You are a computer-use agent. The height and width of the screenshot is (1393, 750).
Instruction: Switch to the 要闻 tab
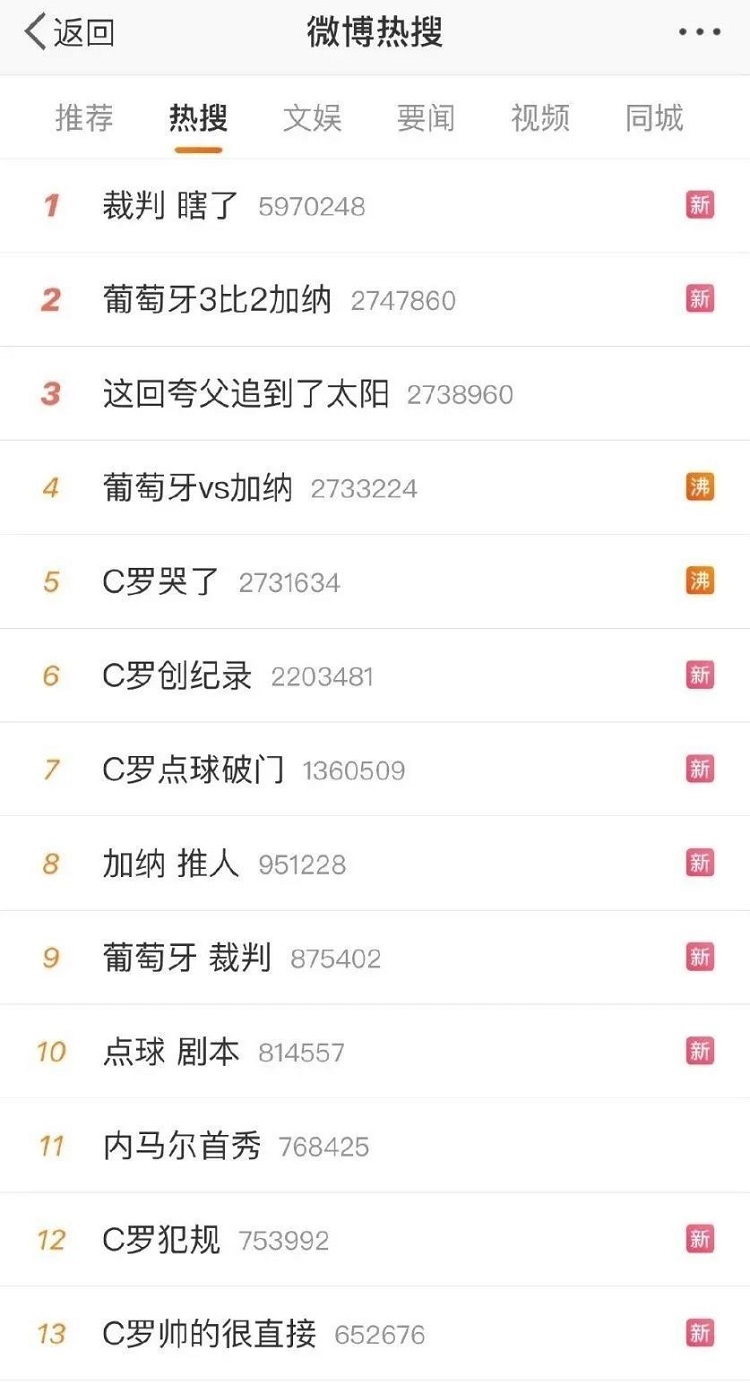pos(426,119)
